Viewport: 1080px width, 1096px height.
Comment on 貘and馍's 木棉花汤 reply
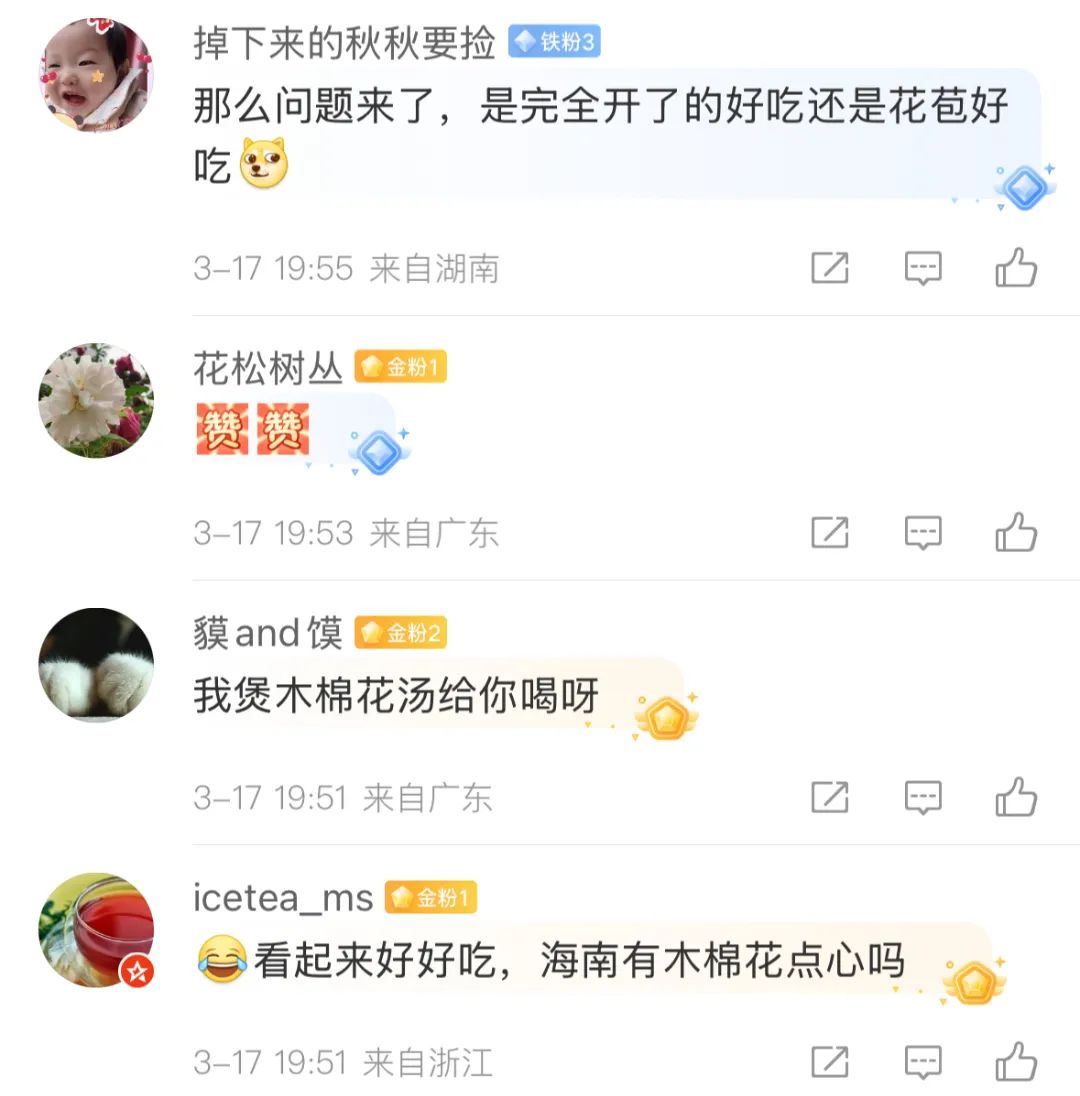coord(923,798)
